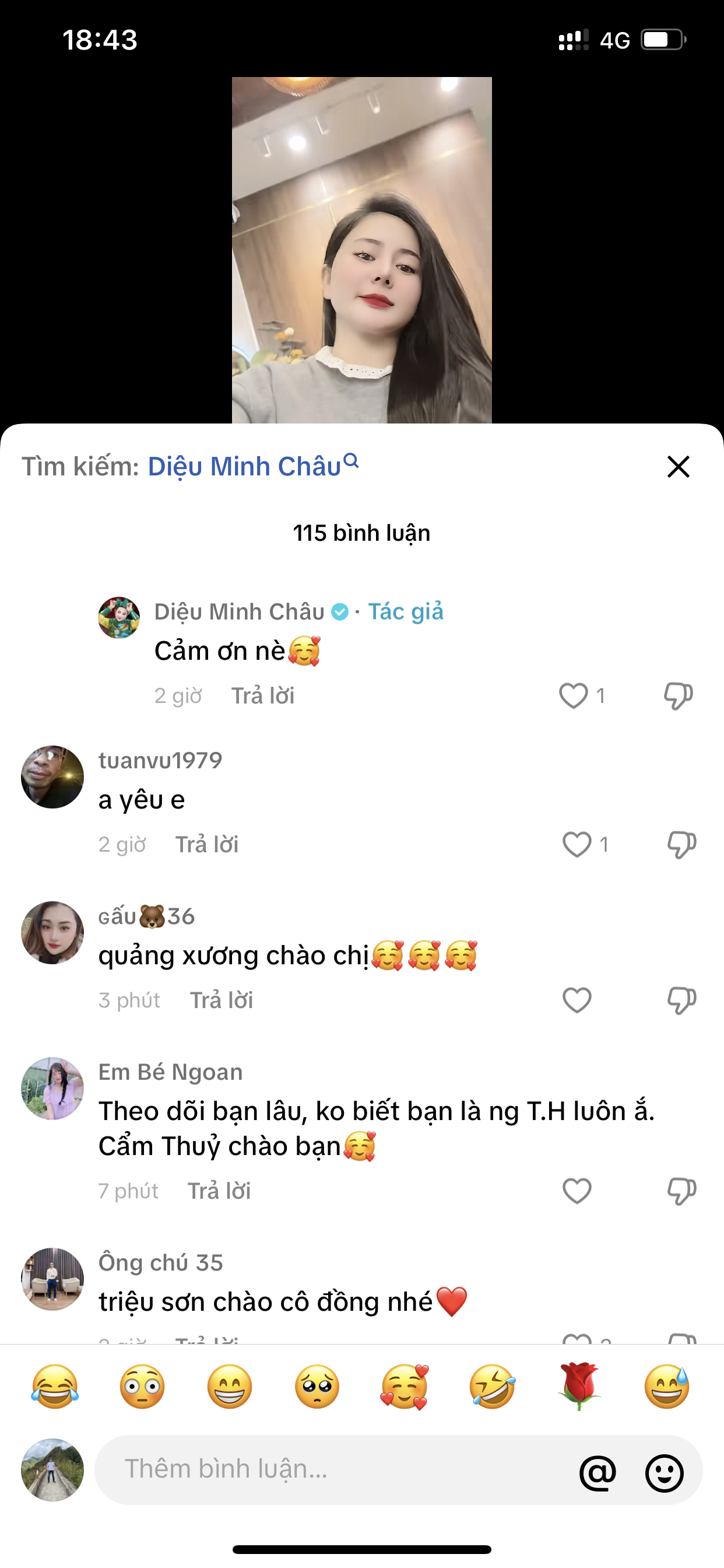Like the 'quảng xương chào chị' comment
The width and height of the screenshot is (724, 1568).
(576, 1000)
